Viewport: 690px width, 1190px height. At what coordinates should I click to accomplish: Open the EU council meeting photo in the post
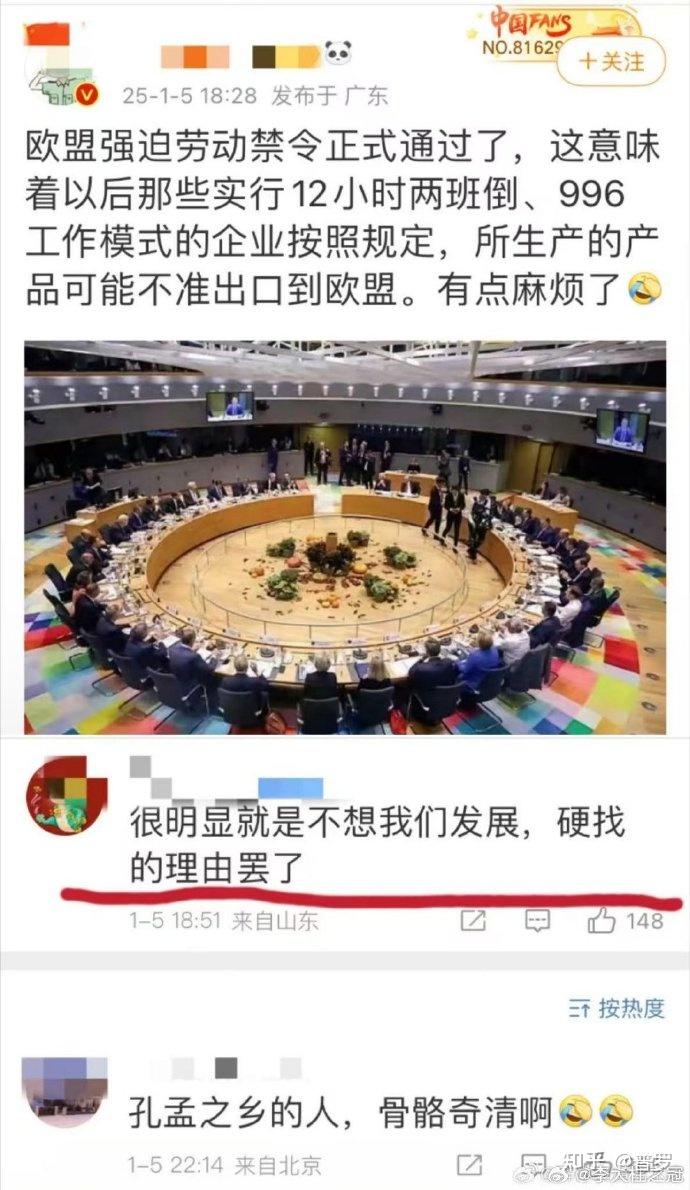(345, 537)
